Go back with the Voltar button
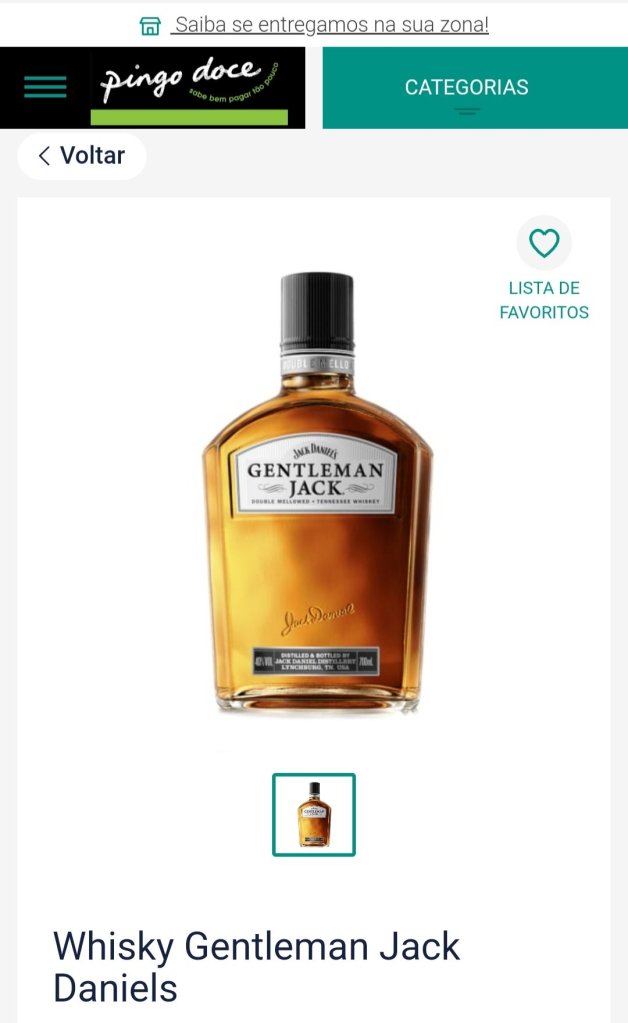Image resolution: width=628 pixels, height=1023 pixels. coord(82,156)
